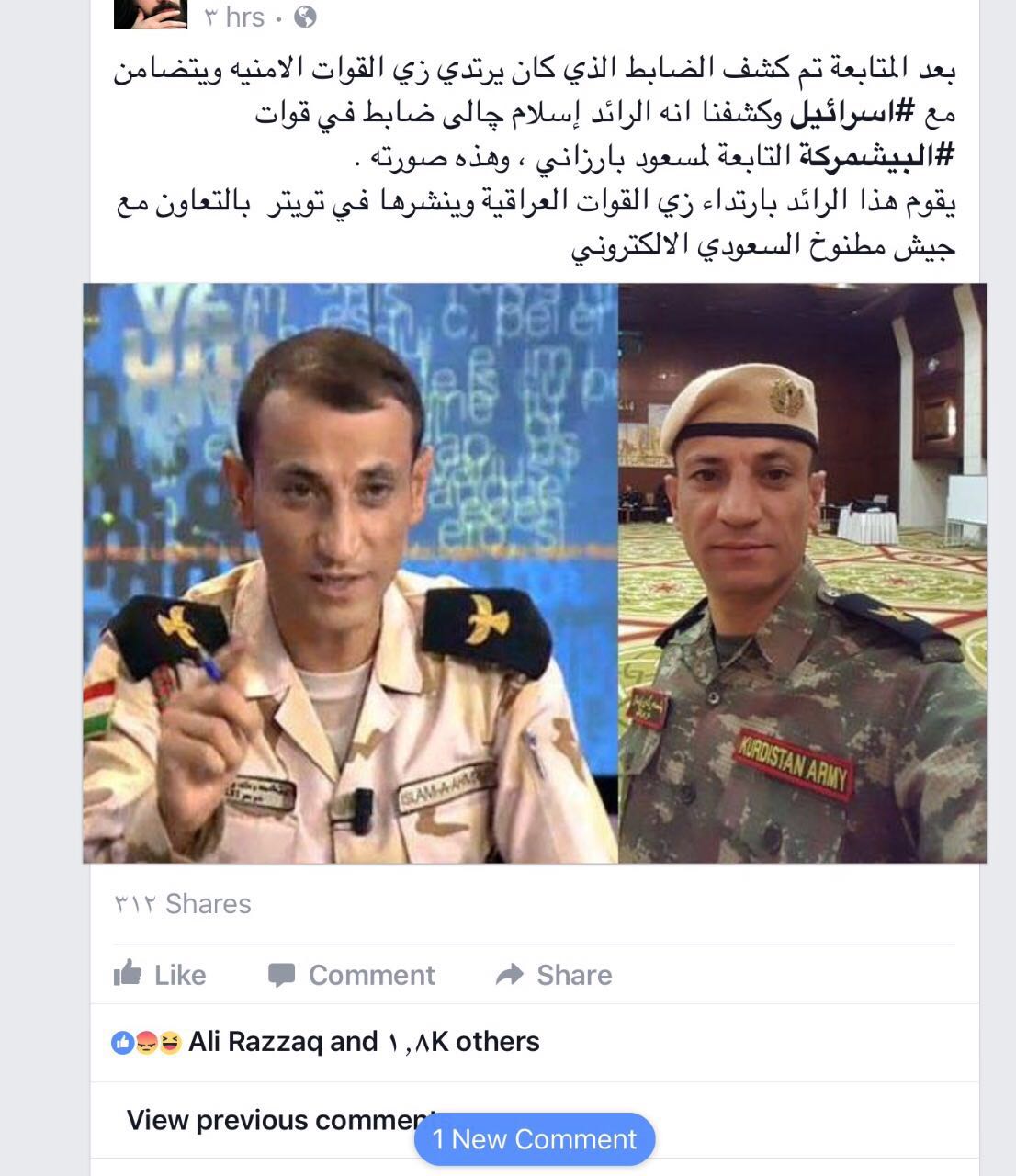The width and height of the screenshot is (1016, 1176).
Task: Open the poster's profile picture
Action: click(x=150, y=14)
